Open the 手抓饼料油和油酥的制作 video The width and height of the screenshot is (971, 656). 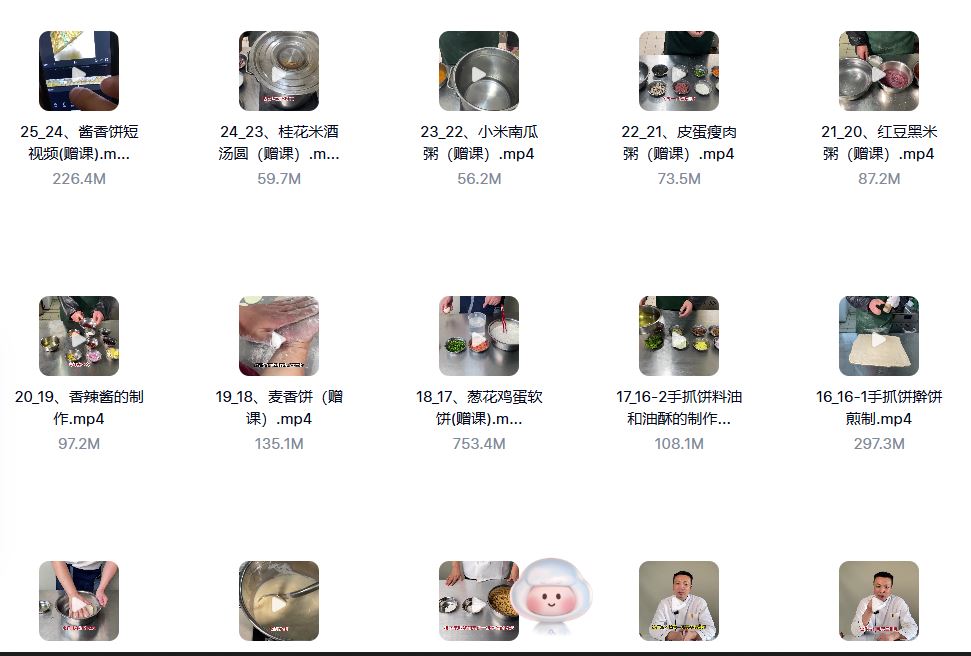(679, 336)
